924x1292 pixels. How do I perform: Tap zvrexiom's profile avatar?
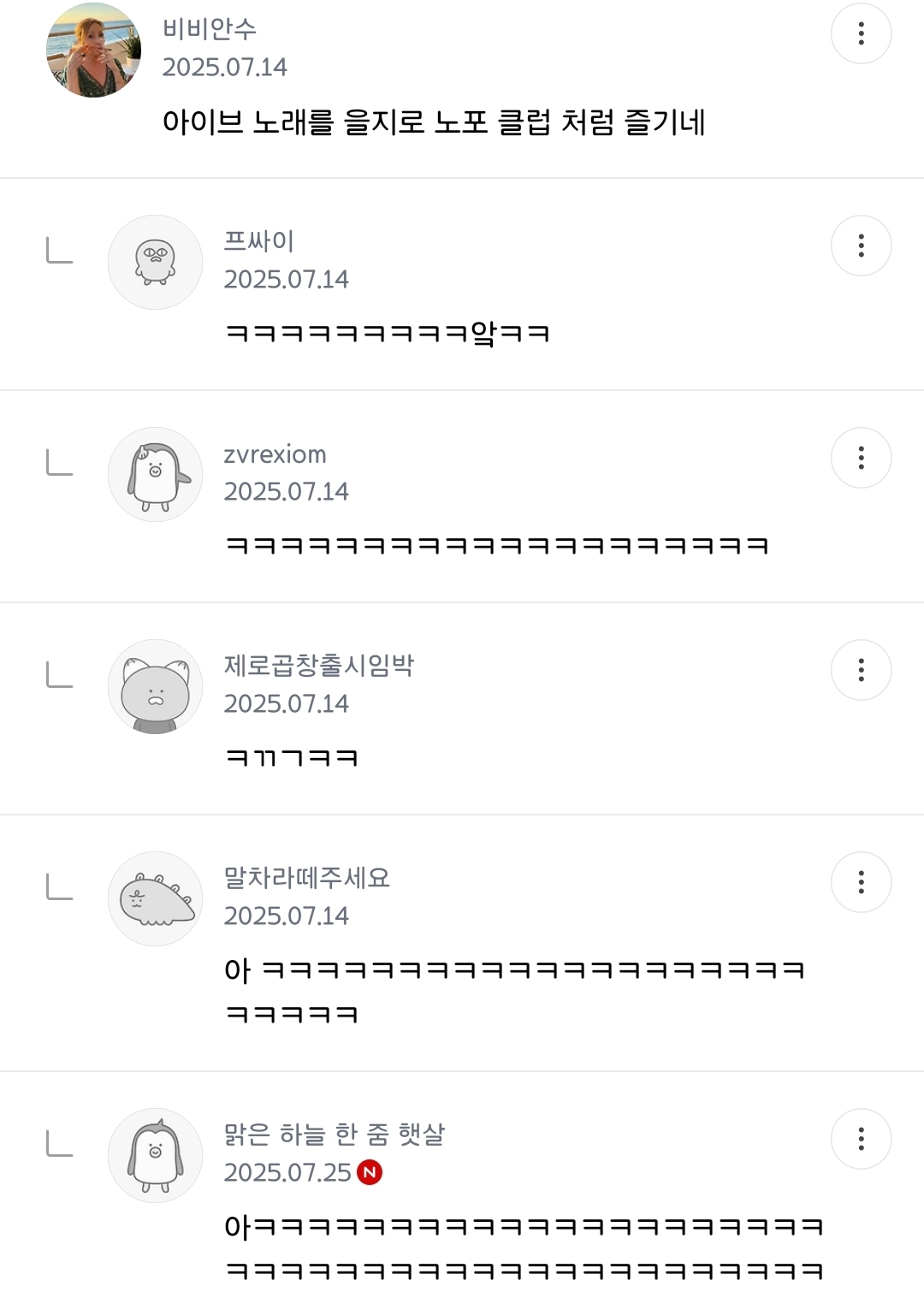tap(155, 474)
